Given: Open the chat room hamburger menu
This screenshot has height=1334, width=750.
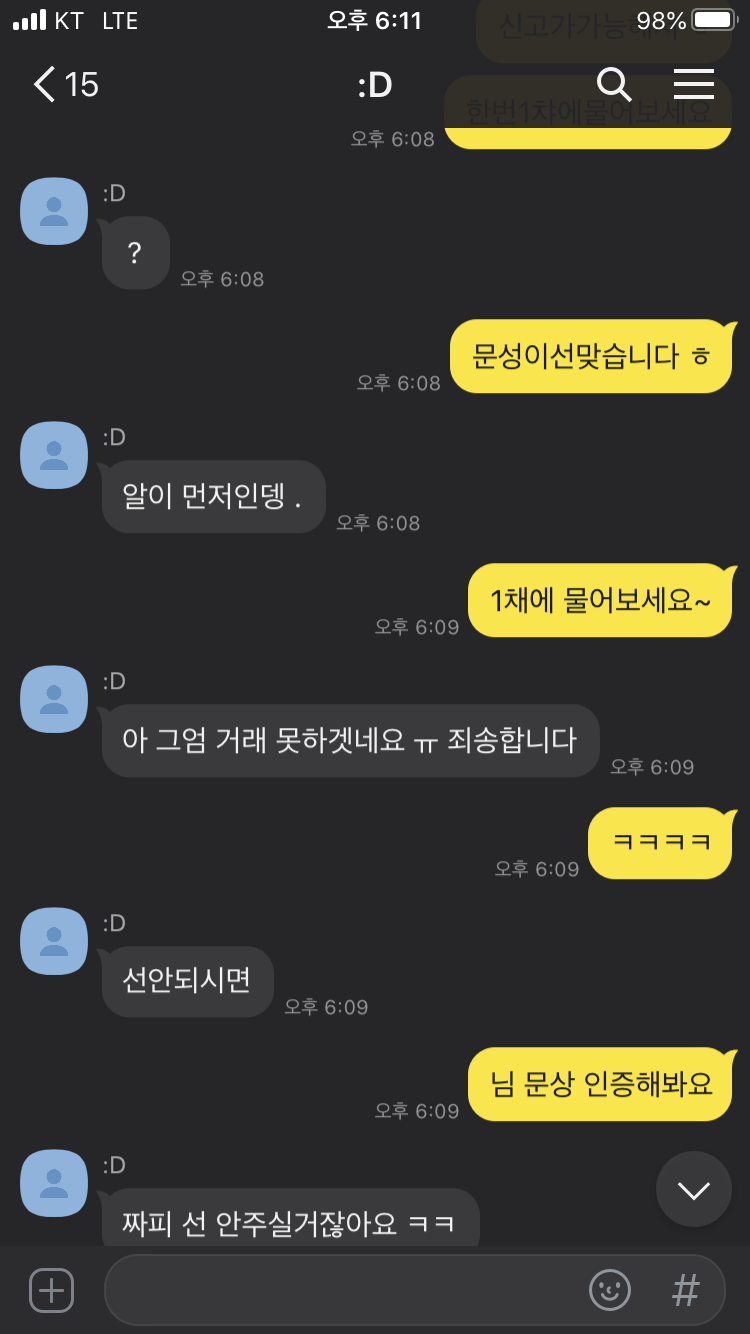Looking at the screenshot, I should click(x=693, y=85).
